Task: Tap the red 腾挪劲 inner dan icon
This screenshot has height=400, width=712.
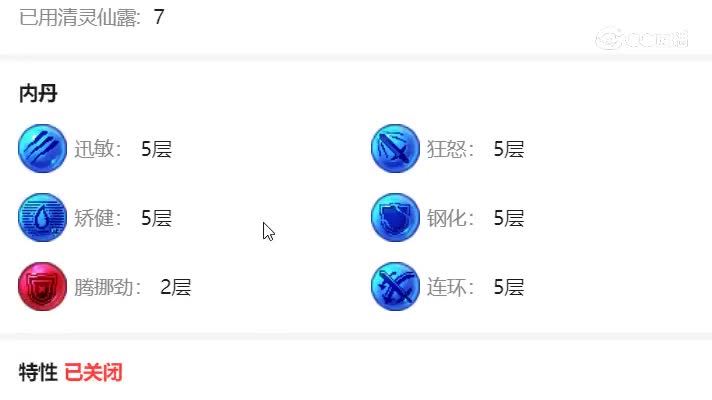Action: [x=42, y=287]
